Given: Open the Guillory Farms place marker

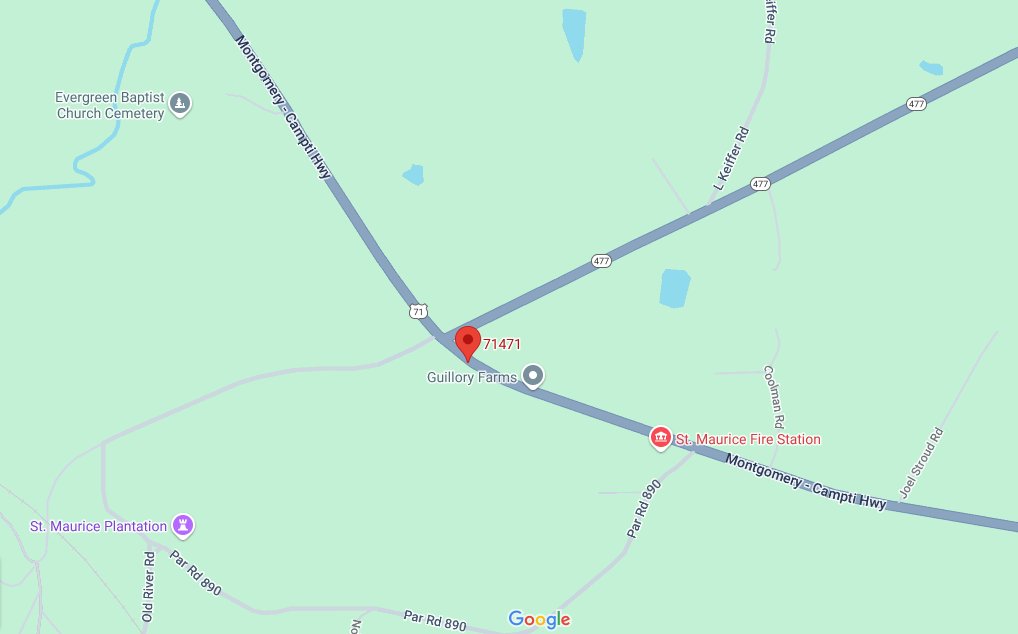Looking at the screenshot, I should [534, 376].
